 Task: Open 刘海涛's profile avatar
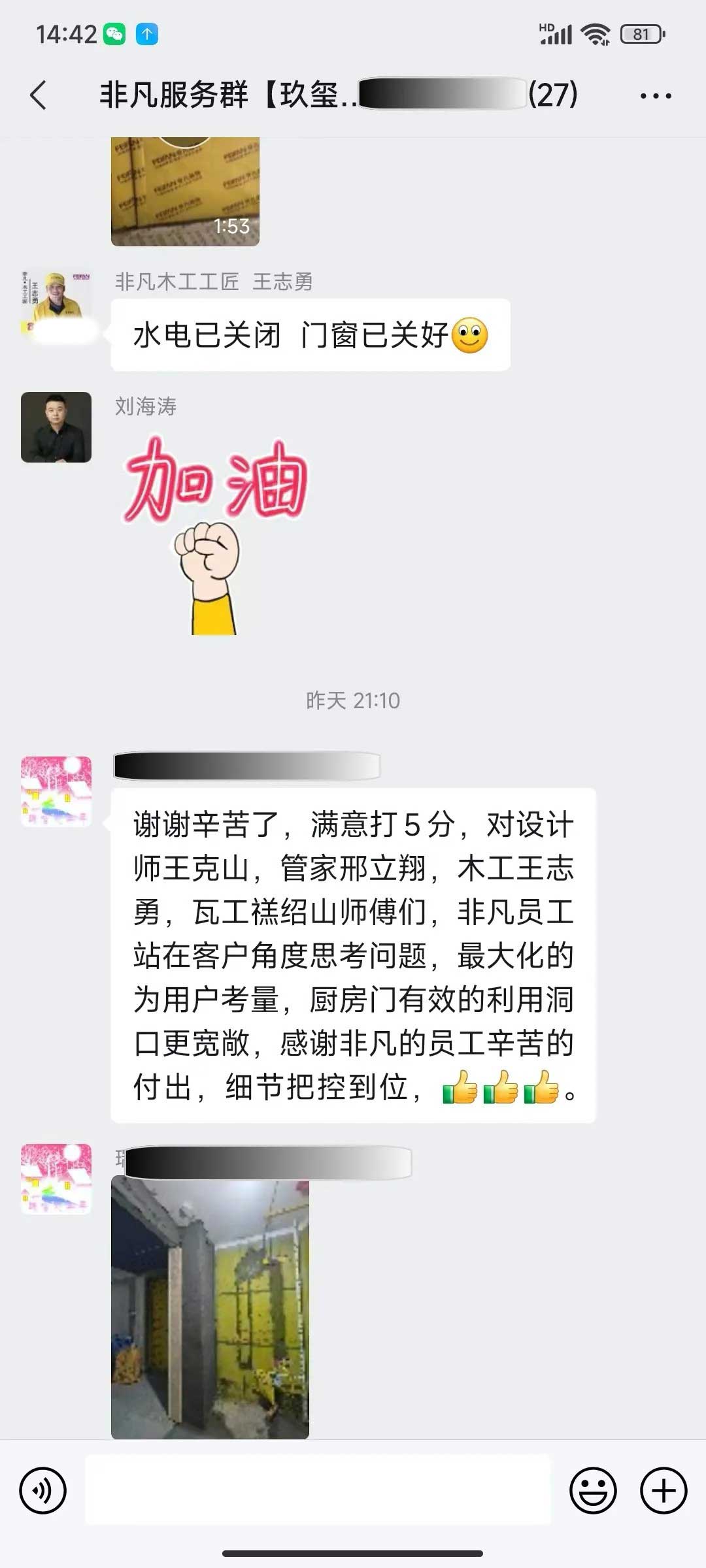[x=56, y=427]
